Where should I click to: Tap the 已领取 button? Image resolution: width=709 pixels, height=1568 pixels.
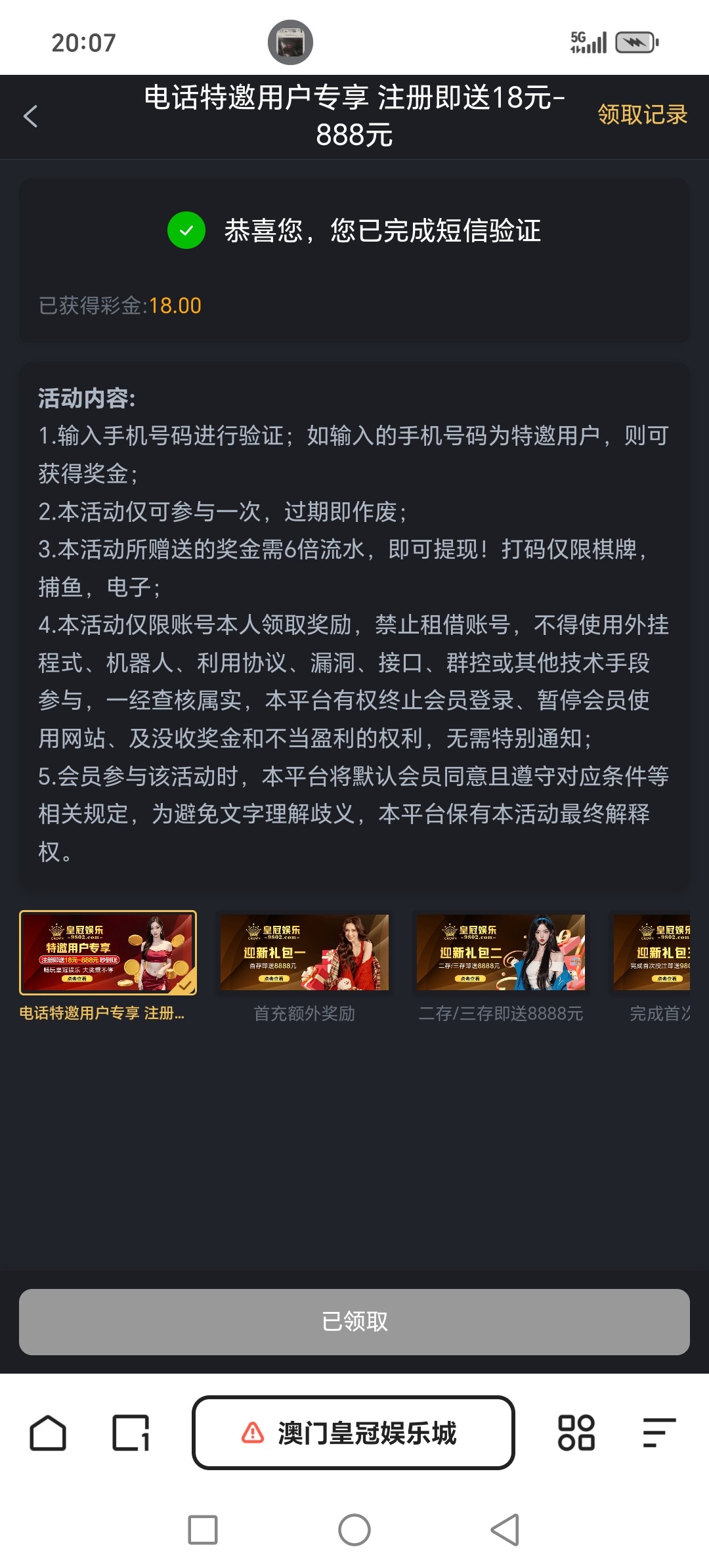354,1322
